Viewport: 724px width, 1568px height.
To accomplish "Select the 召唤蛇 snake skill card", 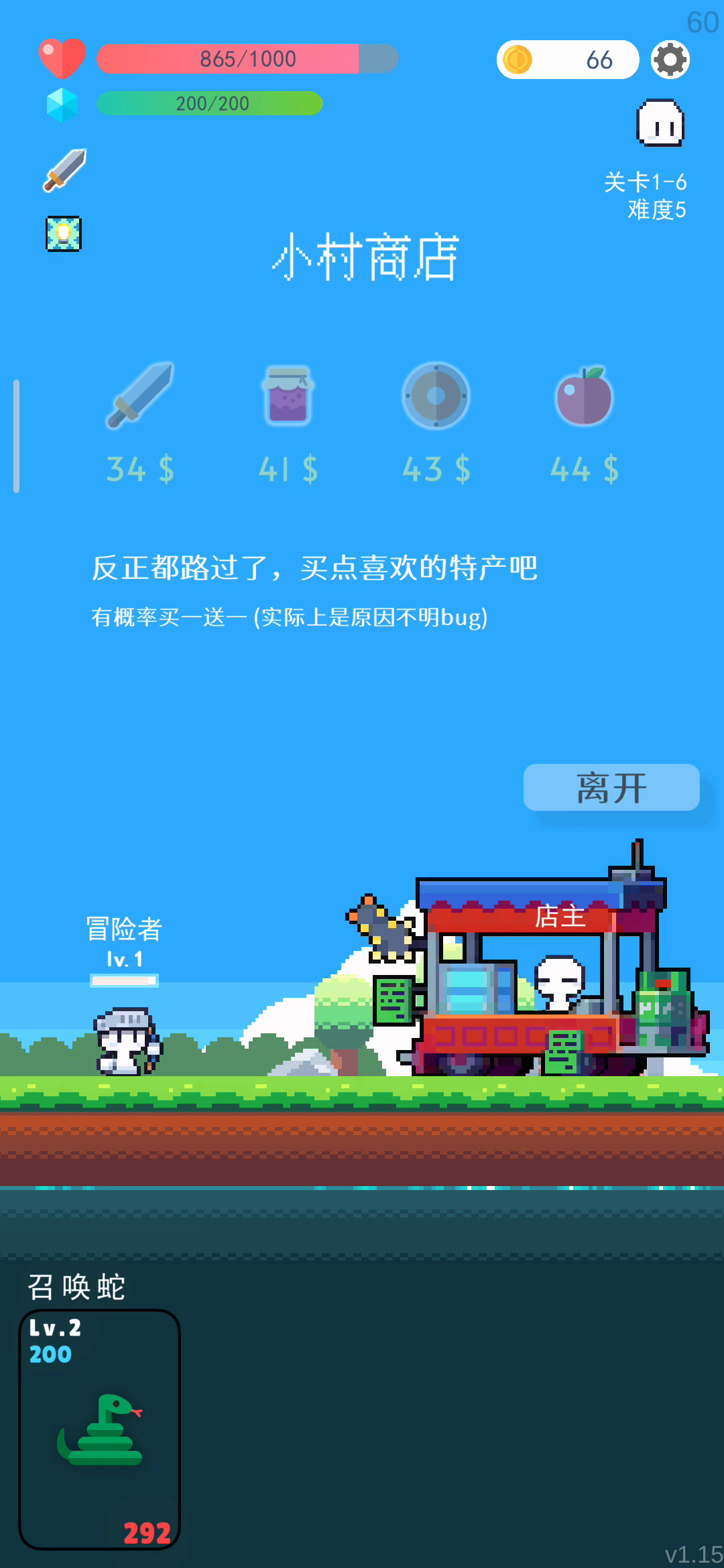I will click(100, 1429).
